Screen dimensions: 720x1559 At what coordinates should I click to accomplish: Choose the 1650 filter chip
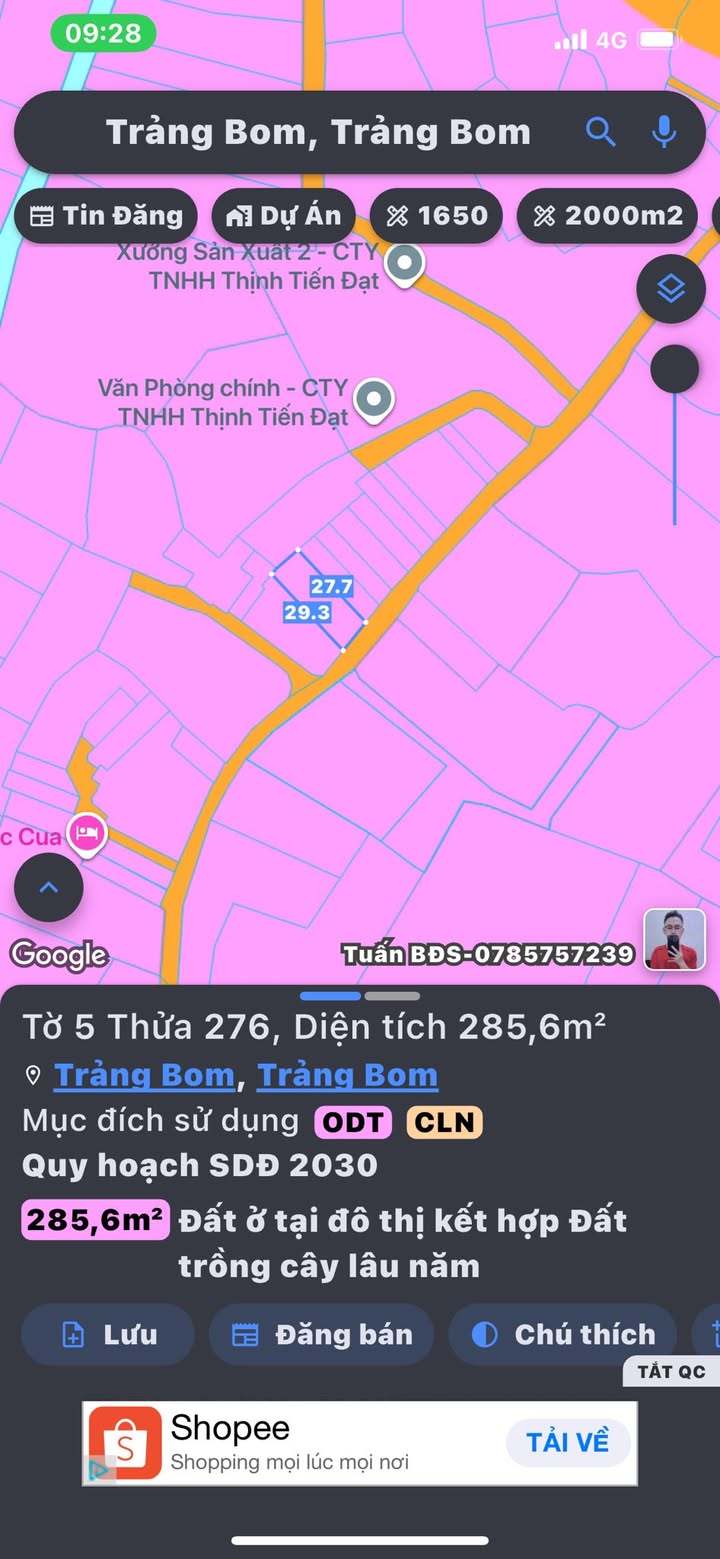(x=437, y=216)
